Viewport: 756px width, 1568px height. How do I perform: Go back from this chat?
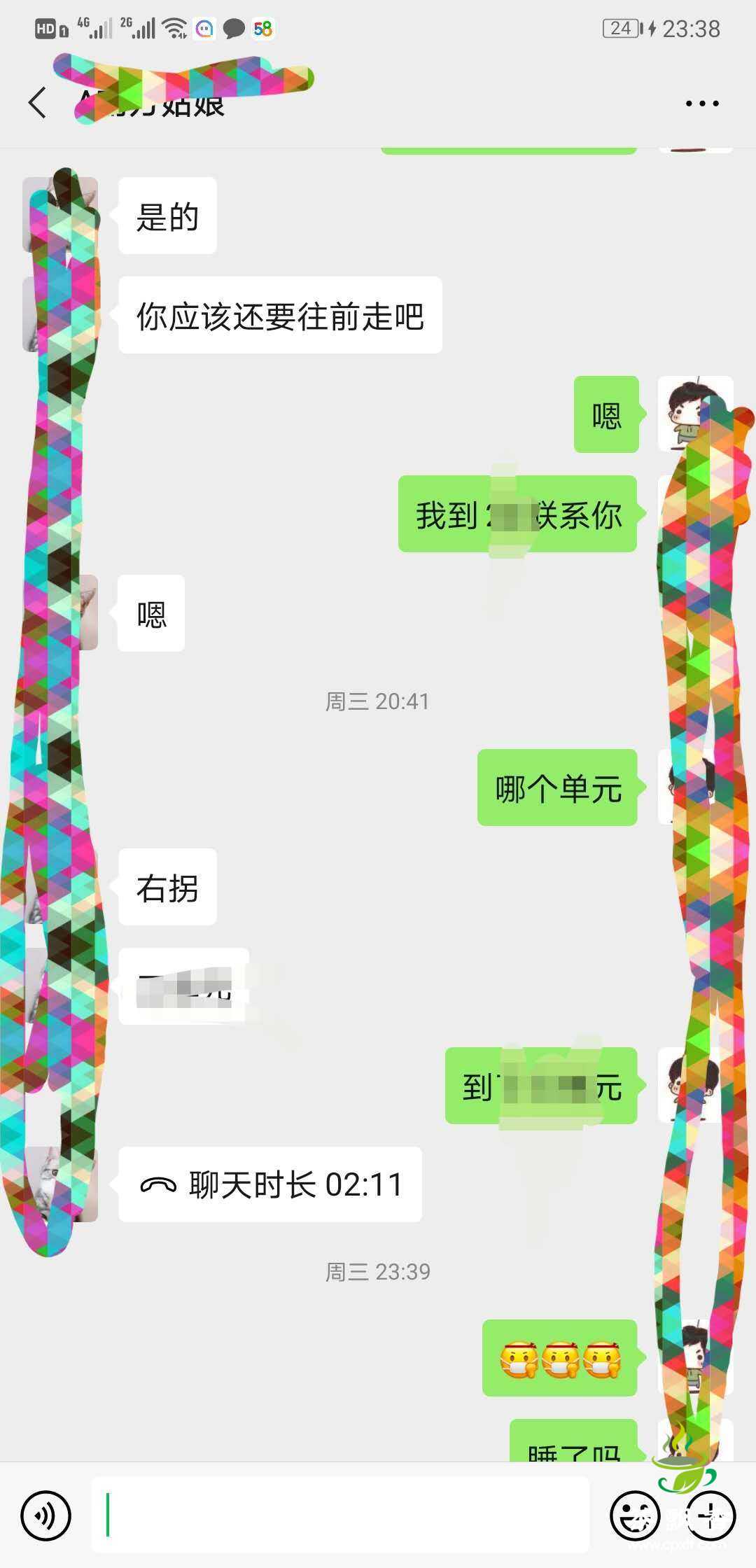[38, 103]
